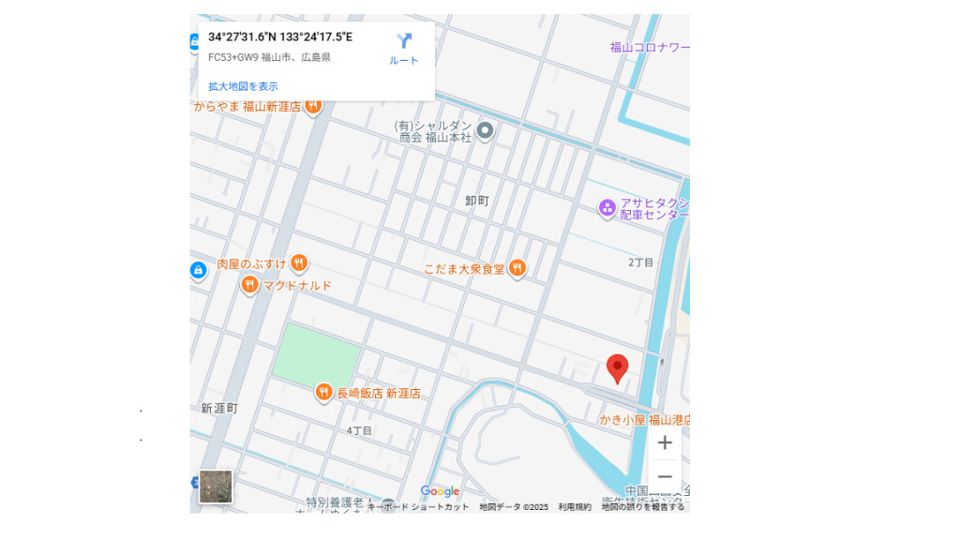960x540 pixels.
Task: Open the アサヒタクシー配車センター marker
Action: 607,208
